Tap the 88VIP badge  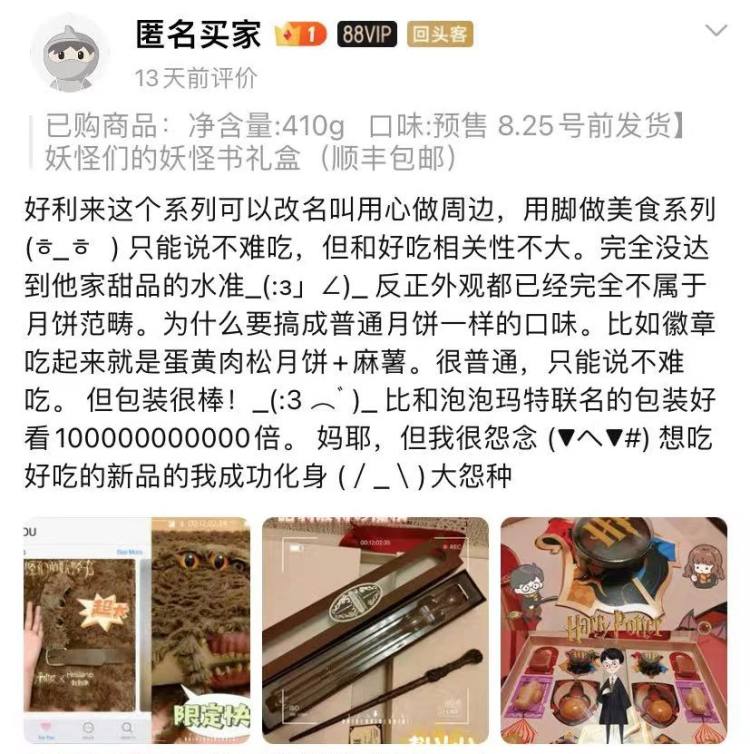click(x=367, y=35)
